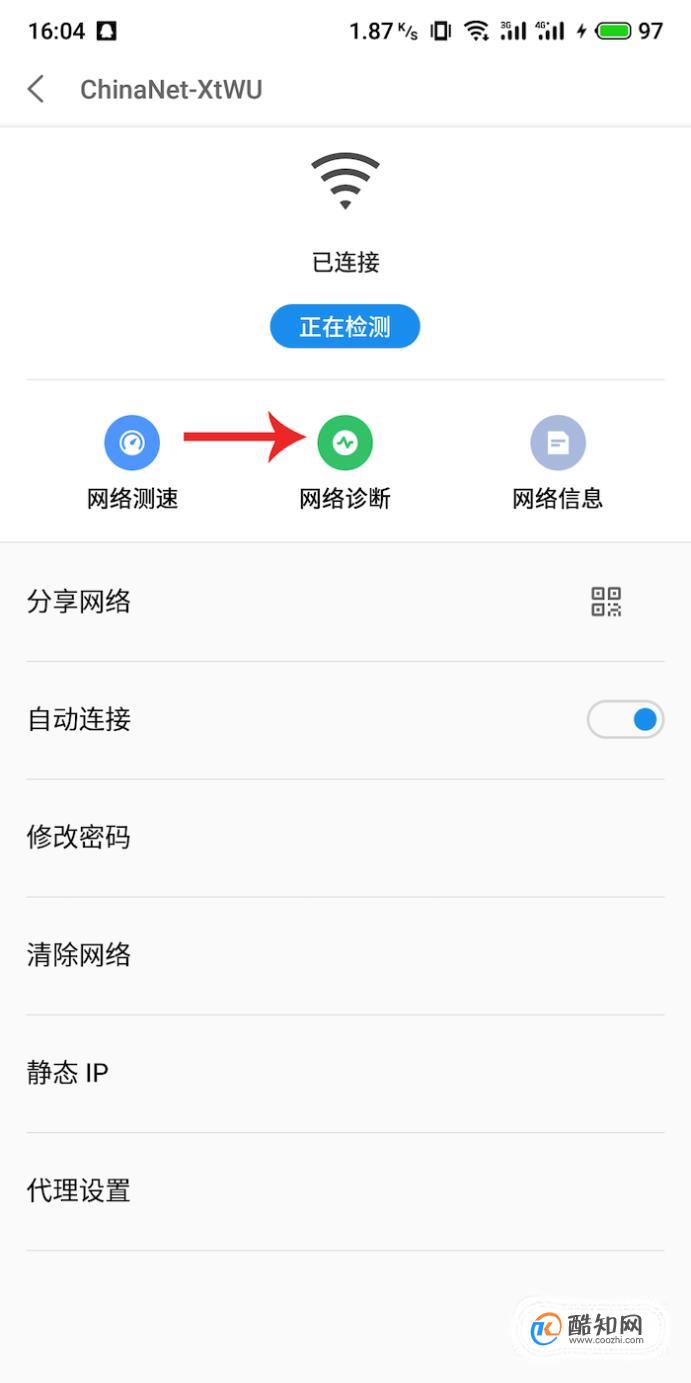
Task: Toggle the 自动连接 switch
Action: point(625,719)
